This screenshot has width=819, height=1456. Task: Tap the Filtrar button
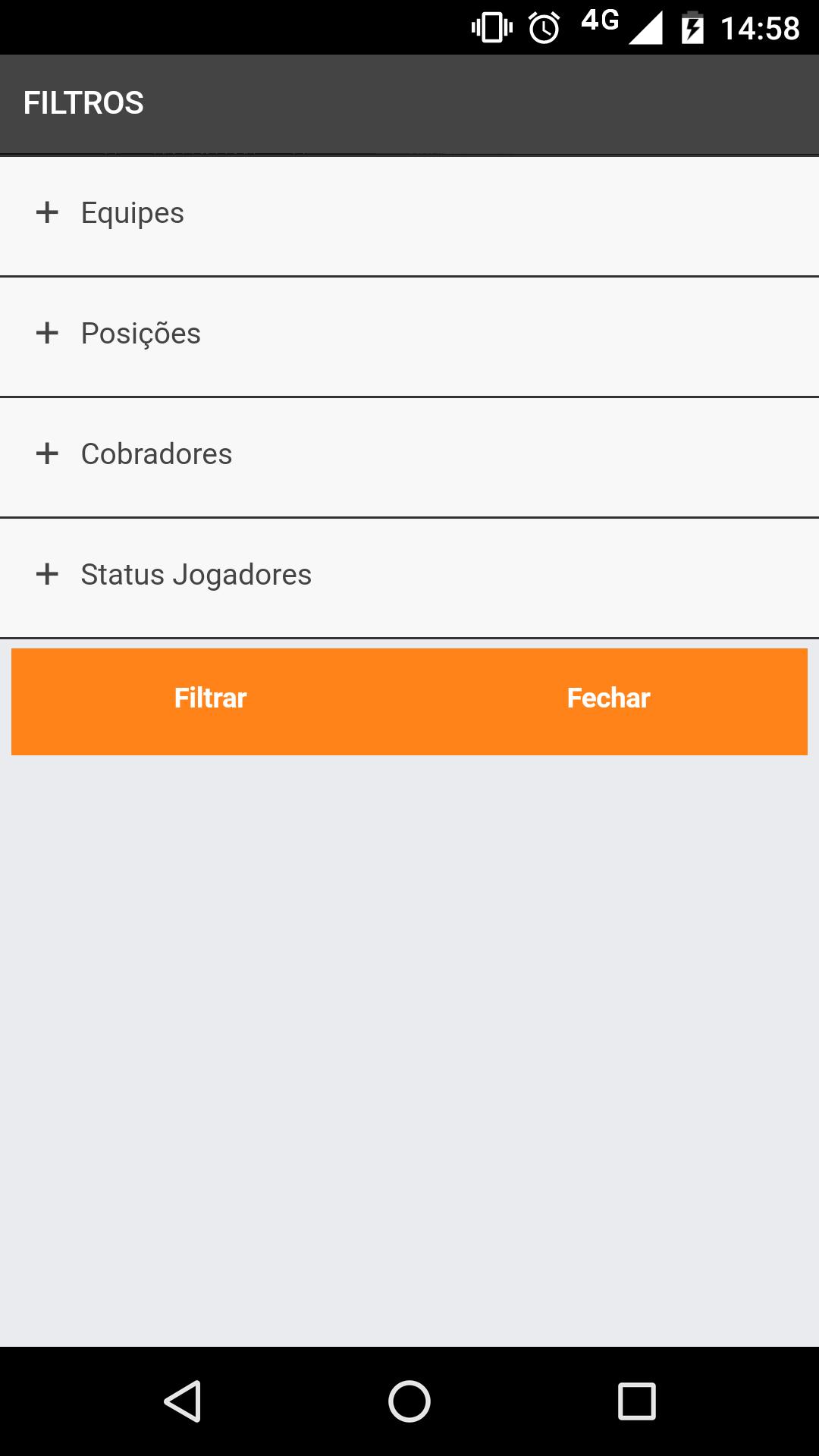coord(211,698)
